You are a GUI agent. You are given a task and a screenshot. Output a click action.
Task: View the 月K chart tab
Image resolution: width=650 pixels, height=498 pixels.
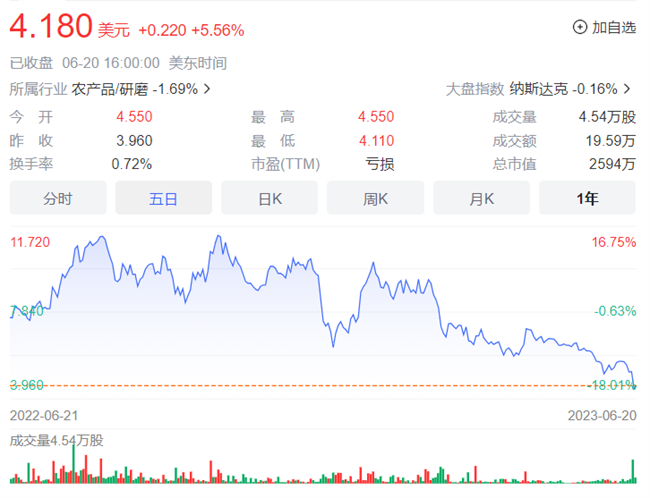point(482,198)
